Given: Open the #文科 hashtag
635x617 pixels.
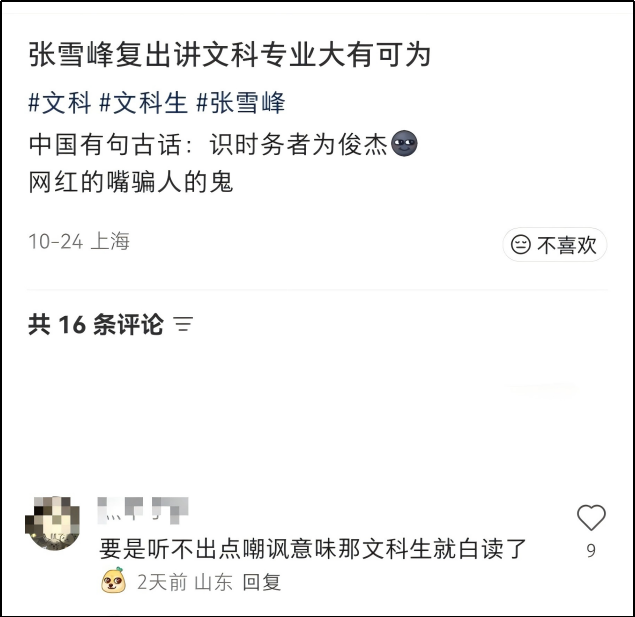Looking at the screenshot, I should (60, 102).
